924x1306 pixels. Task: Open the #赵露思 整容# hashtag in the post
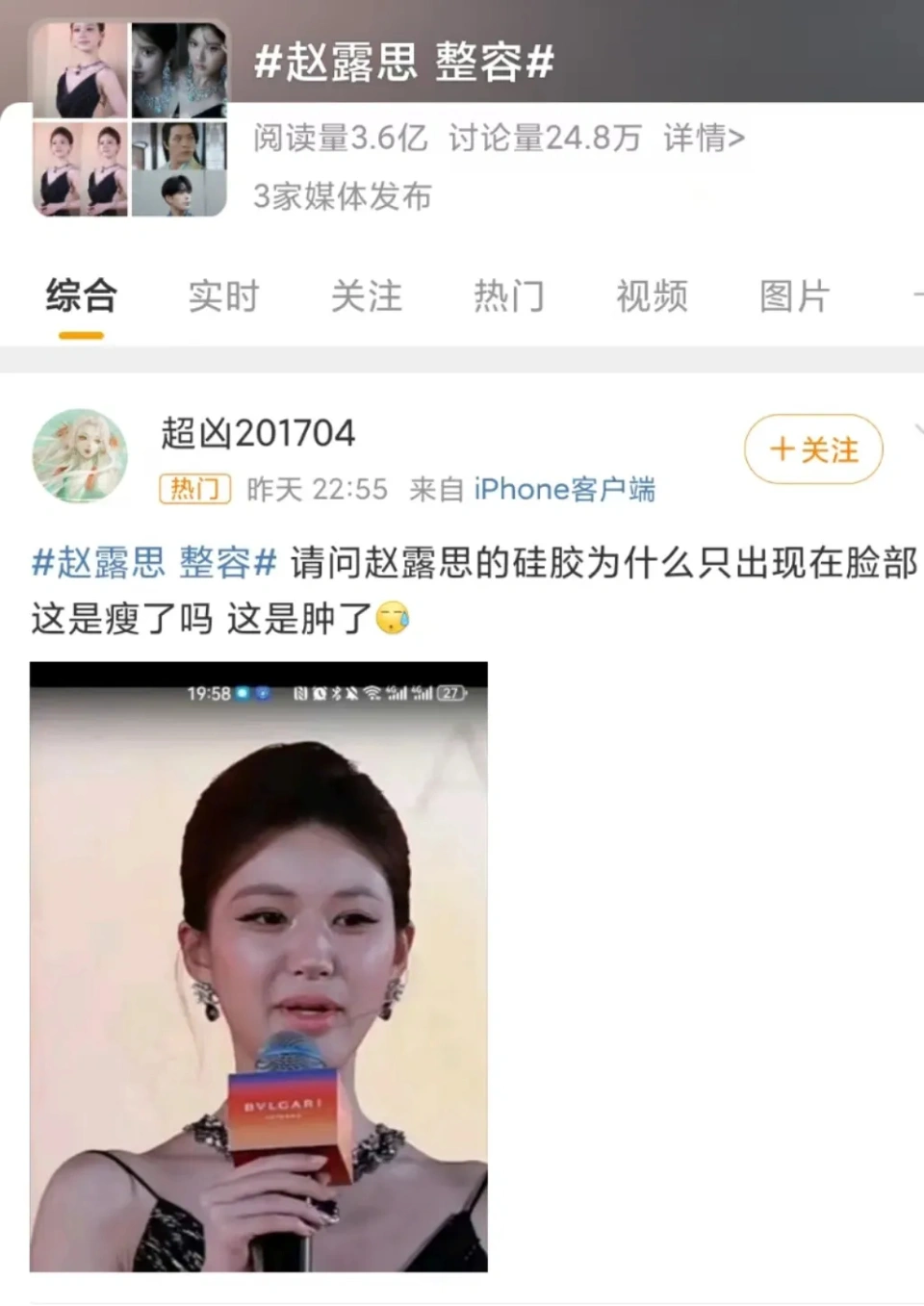(x=154, y=562)
